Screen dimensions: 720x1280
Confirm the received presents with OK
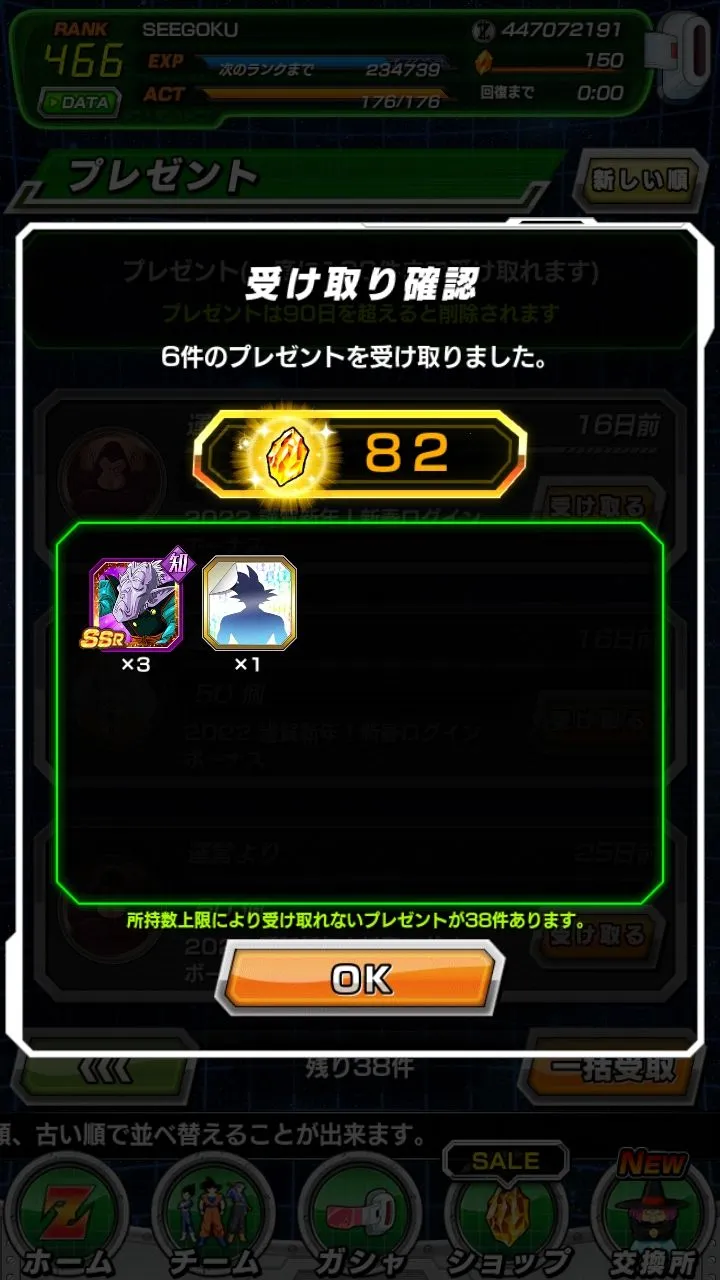pyautogui.click(x=361, y=979)
